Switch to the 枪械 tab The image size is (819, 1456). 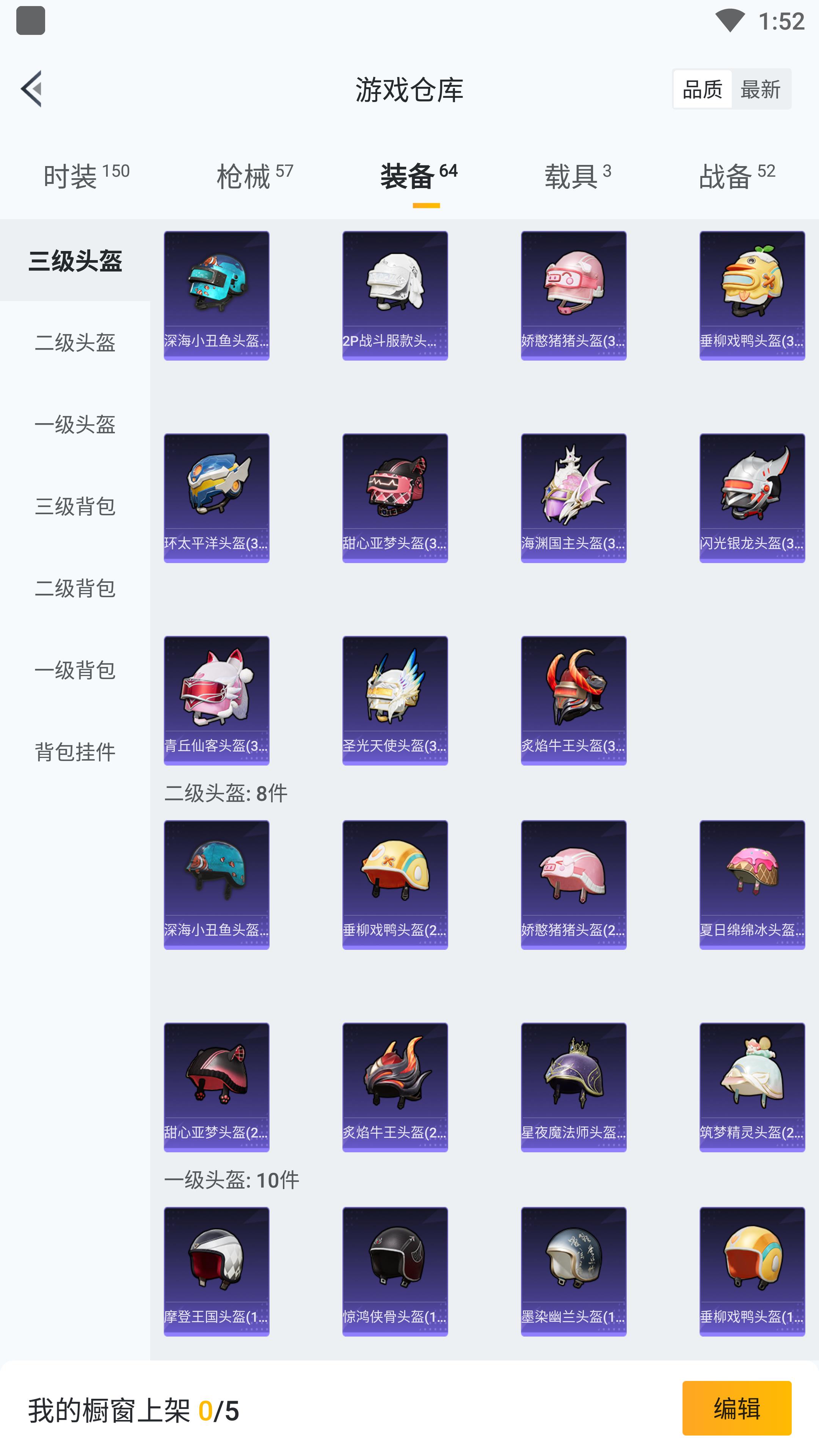pyautogui.click(x=255, y=176)
